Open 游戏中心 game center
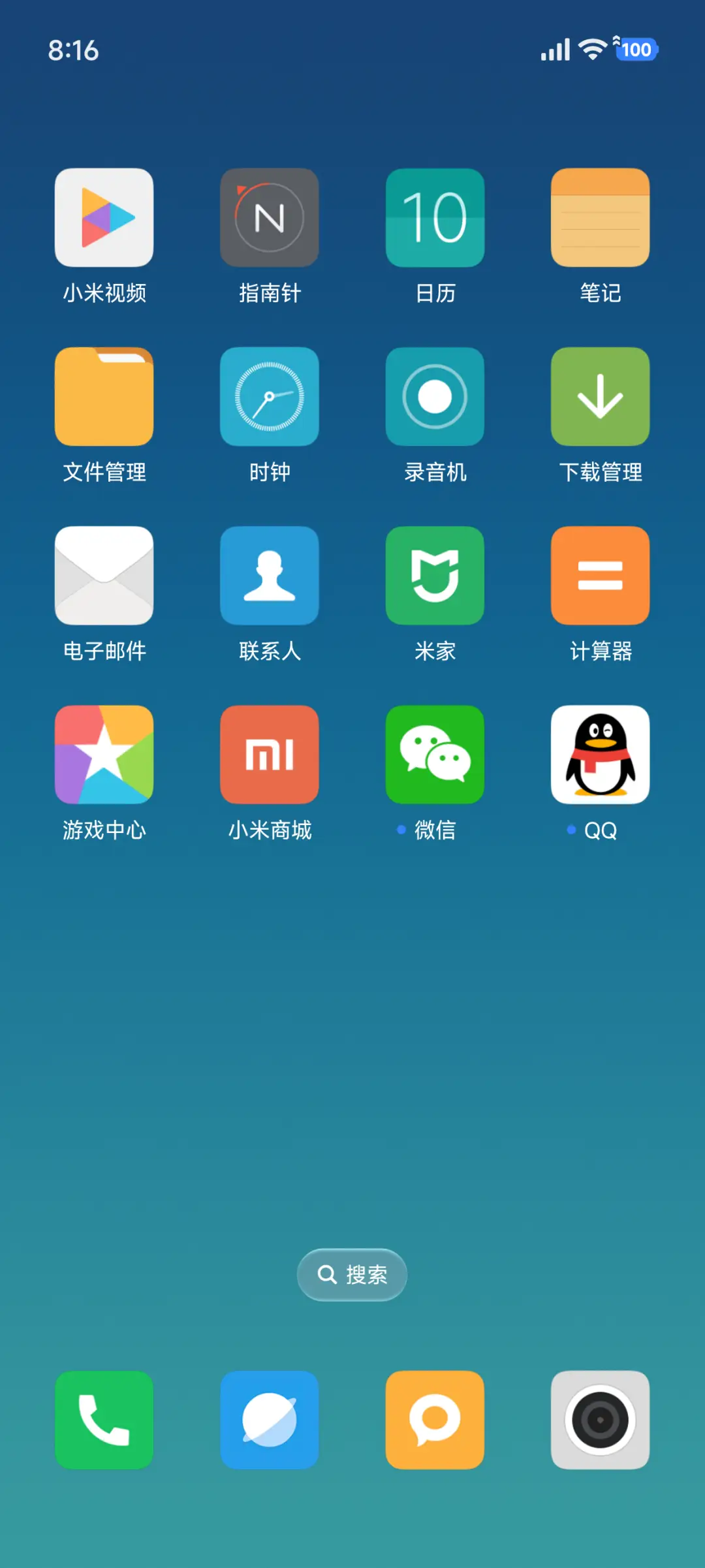 pos(104,754)
